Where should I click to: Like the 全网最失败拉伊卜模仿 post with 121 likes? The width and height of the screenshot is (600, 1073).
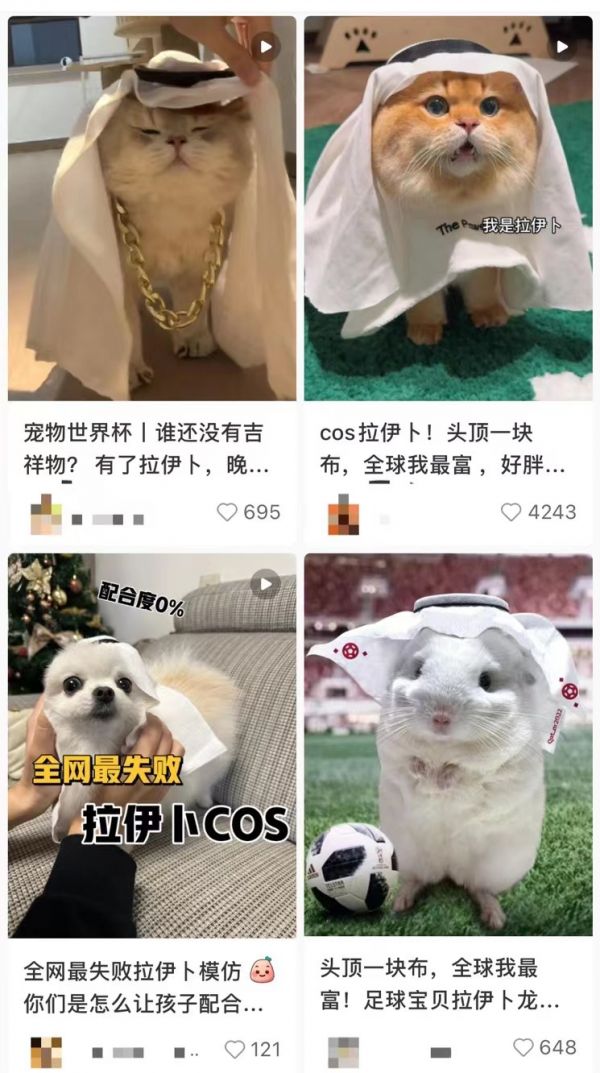click(234, 1049)
